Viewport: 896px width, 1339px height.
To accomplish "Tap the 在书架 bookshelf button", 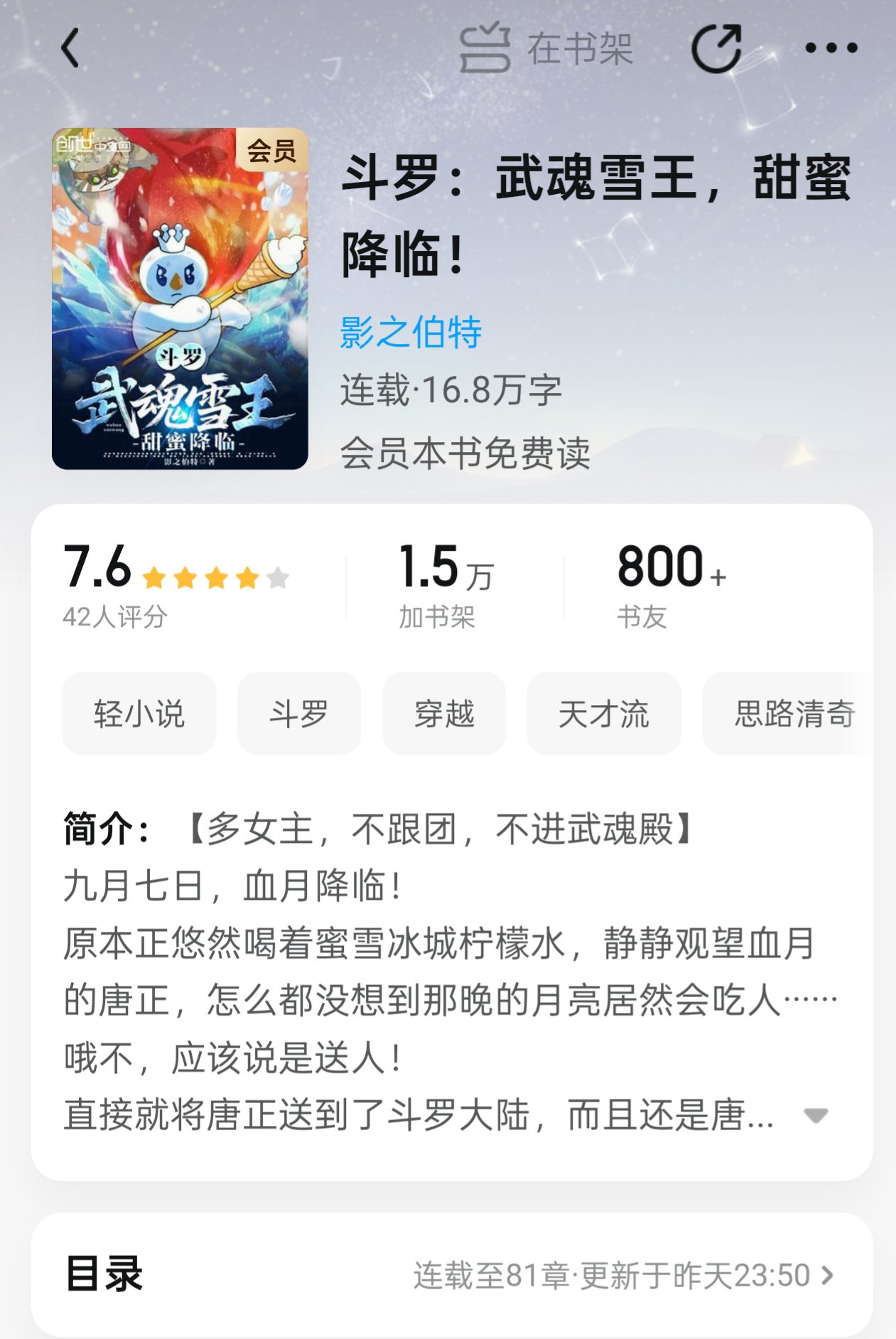I will [546, 48].
